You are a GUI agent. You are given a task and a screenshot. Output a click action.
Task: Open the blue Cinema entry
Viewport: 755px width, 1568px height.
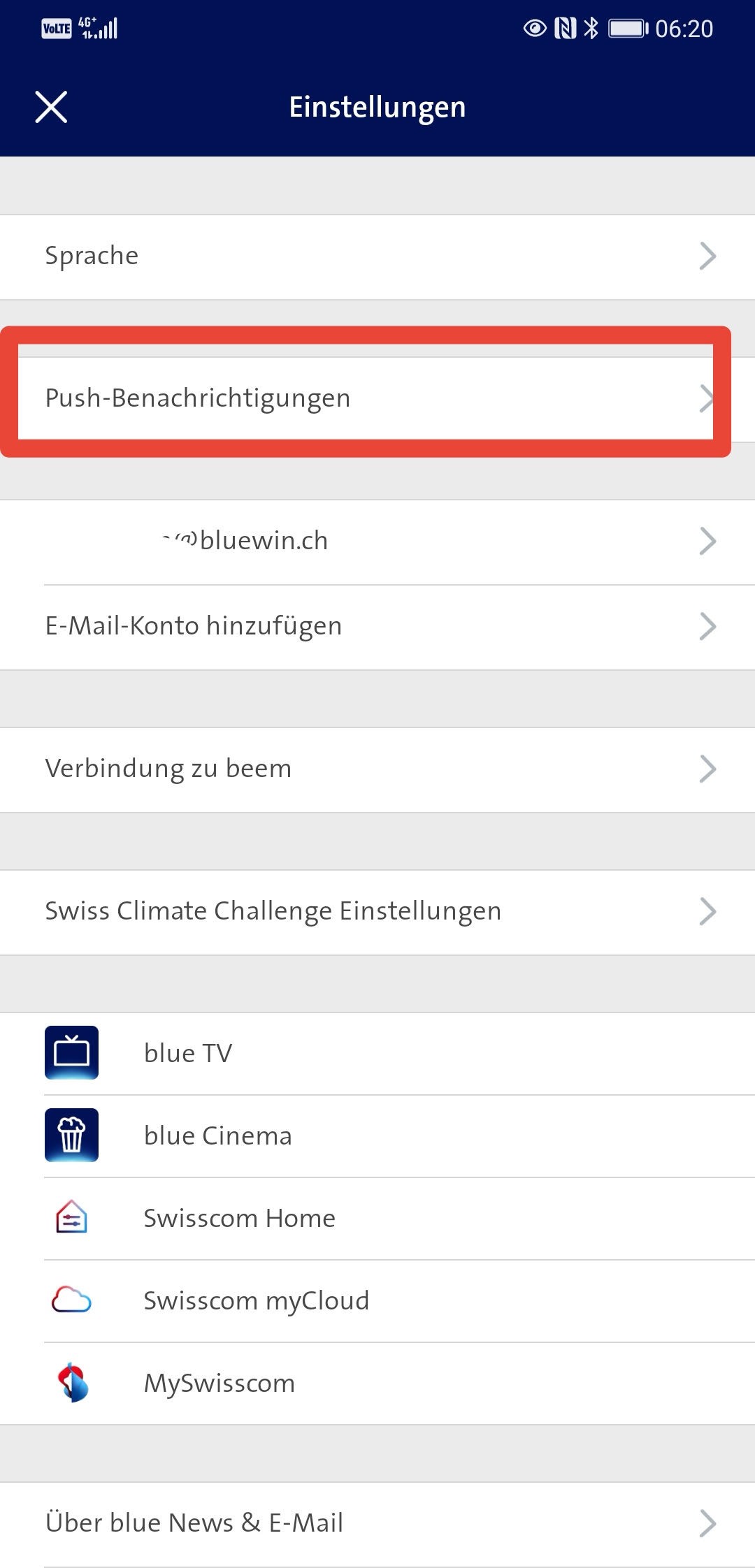pos(377,1136)
